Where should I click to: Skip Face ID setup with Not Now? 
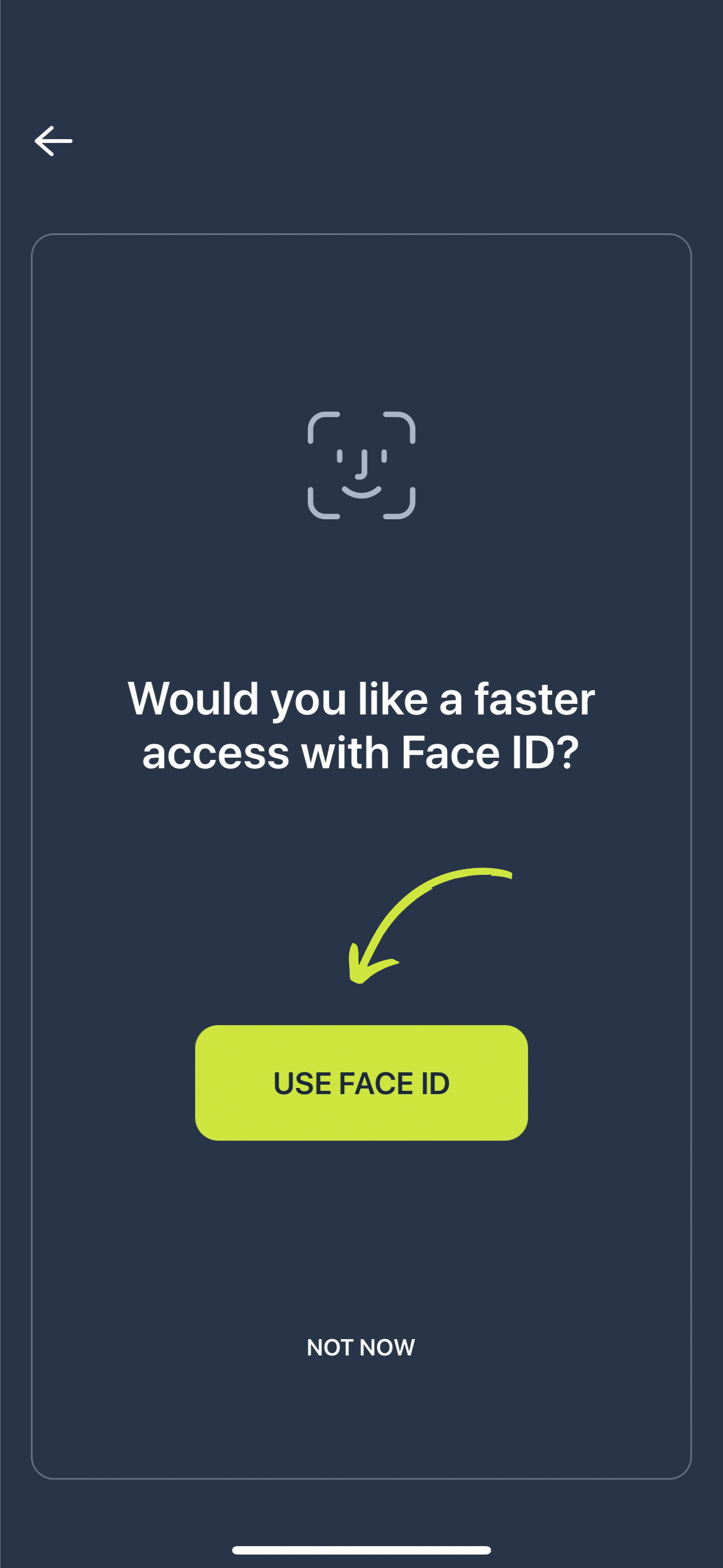361,1347
